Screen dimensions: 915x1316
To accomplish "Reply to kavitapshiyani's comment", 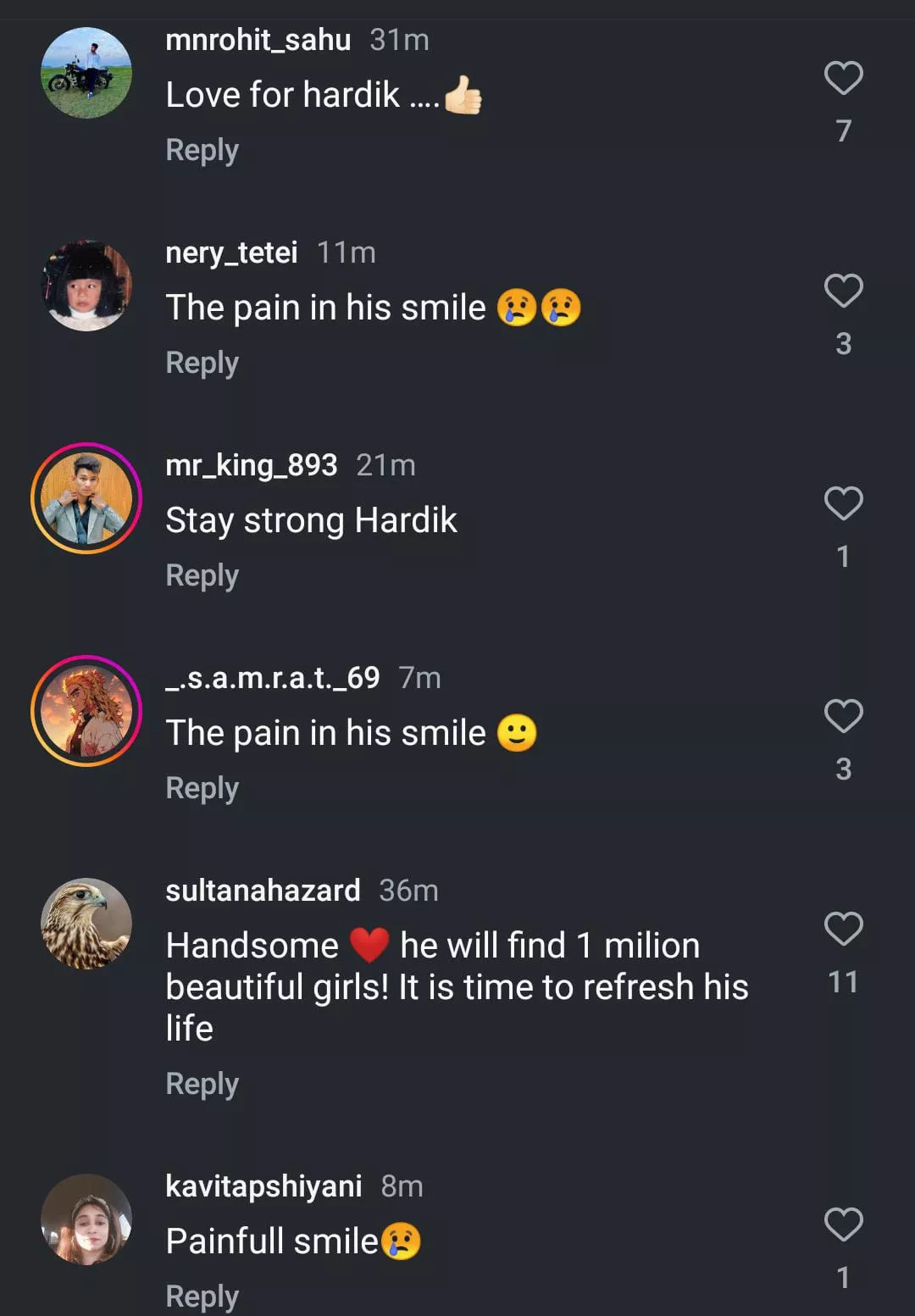I will click(x=202, y=1297).
